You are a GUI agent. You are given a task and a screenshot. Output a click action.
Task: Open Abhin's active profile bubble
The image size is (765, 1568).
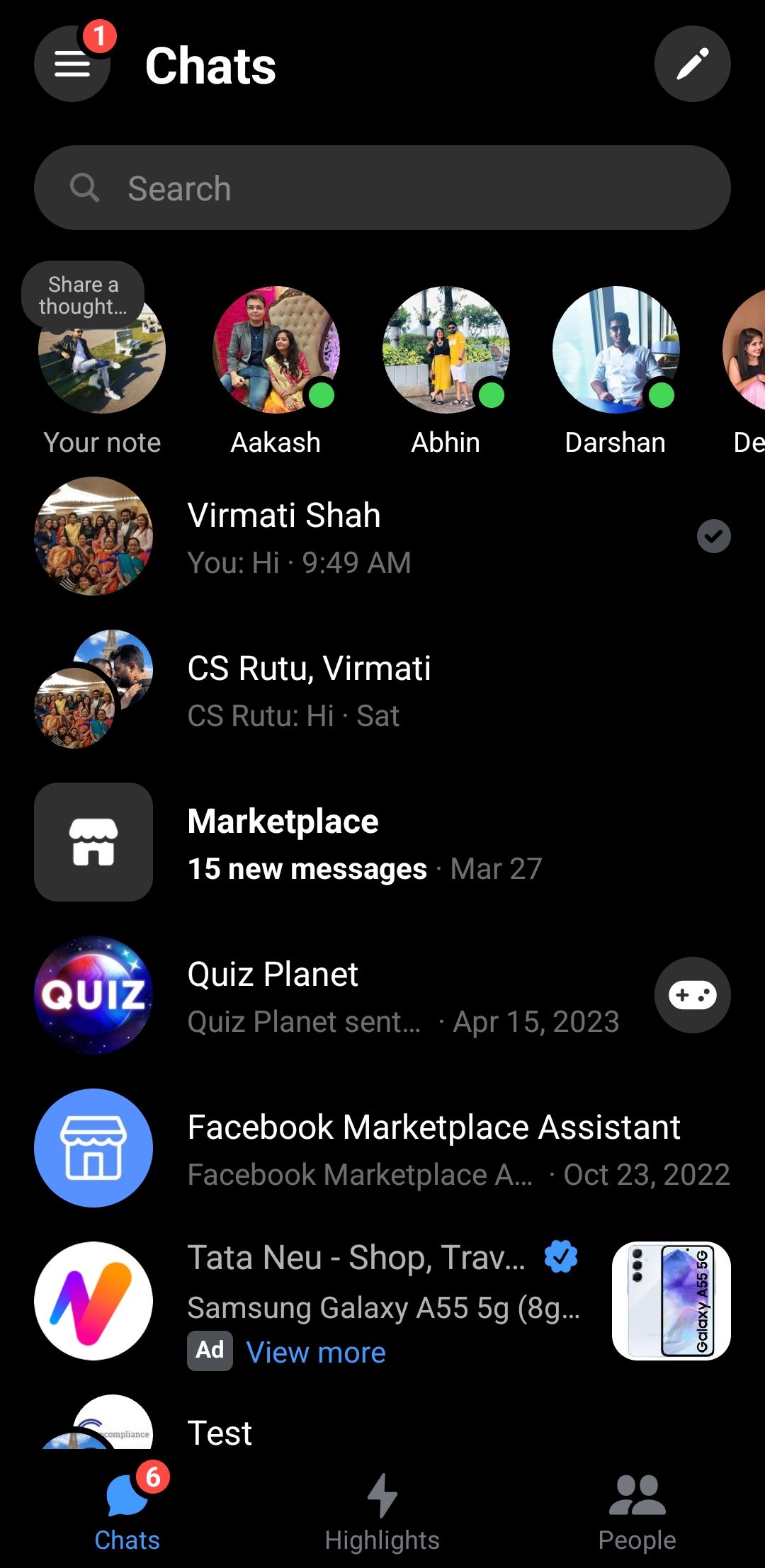tap(446, 350)
